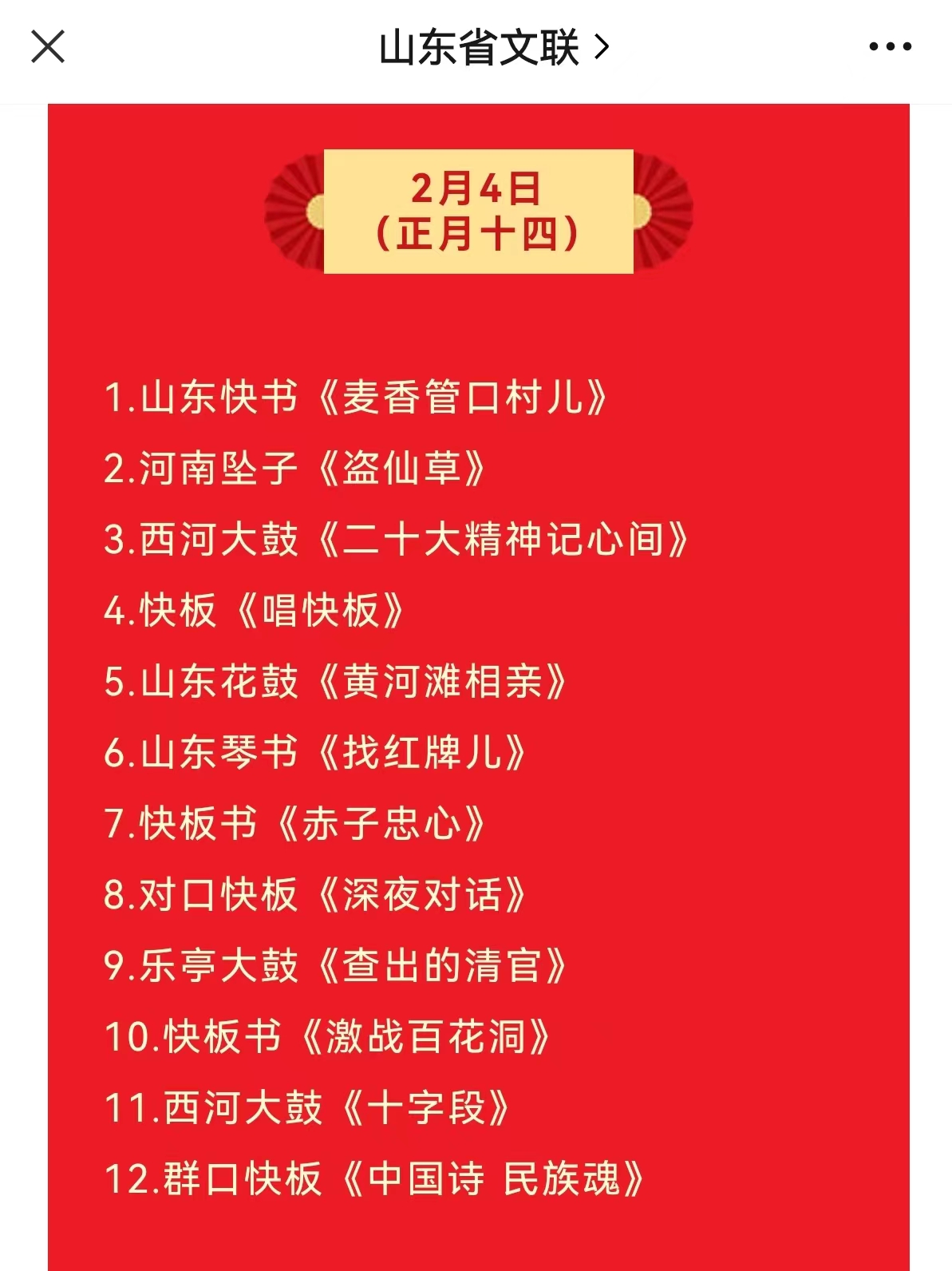Viewport: 952px width, 1271px height.
Task: Open the three-dot more options menu
Action: (x=890, y=47)
